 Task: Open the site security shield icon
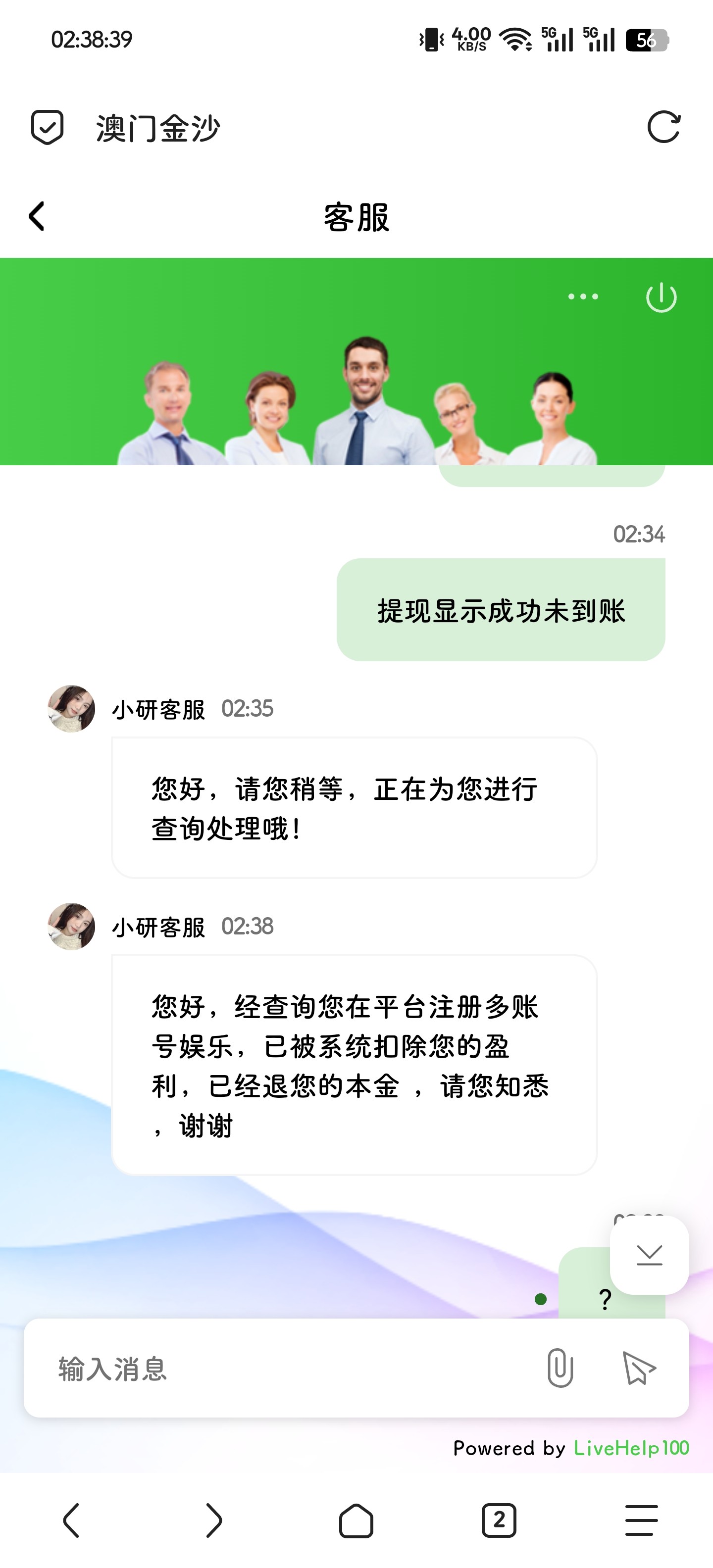point(48,127)
